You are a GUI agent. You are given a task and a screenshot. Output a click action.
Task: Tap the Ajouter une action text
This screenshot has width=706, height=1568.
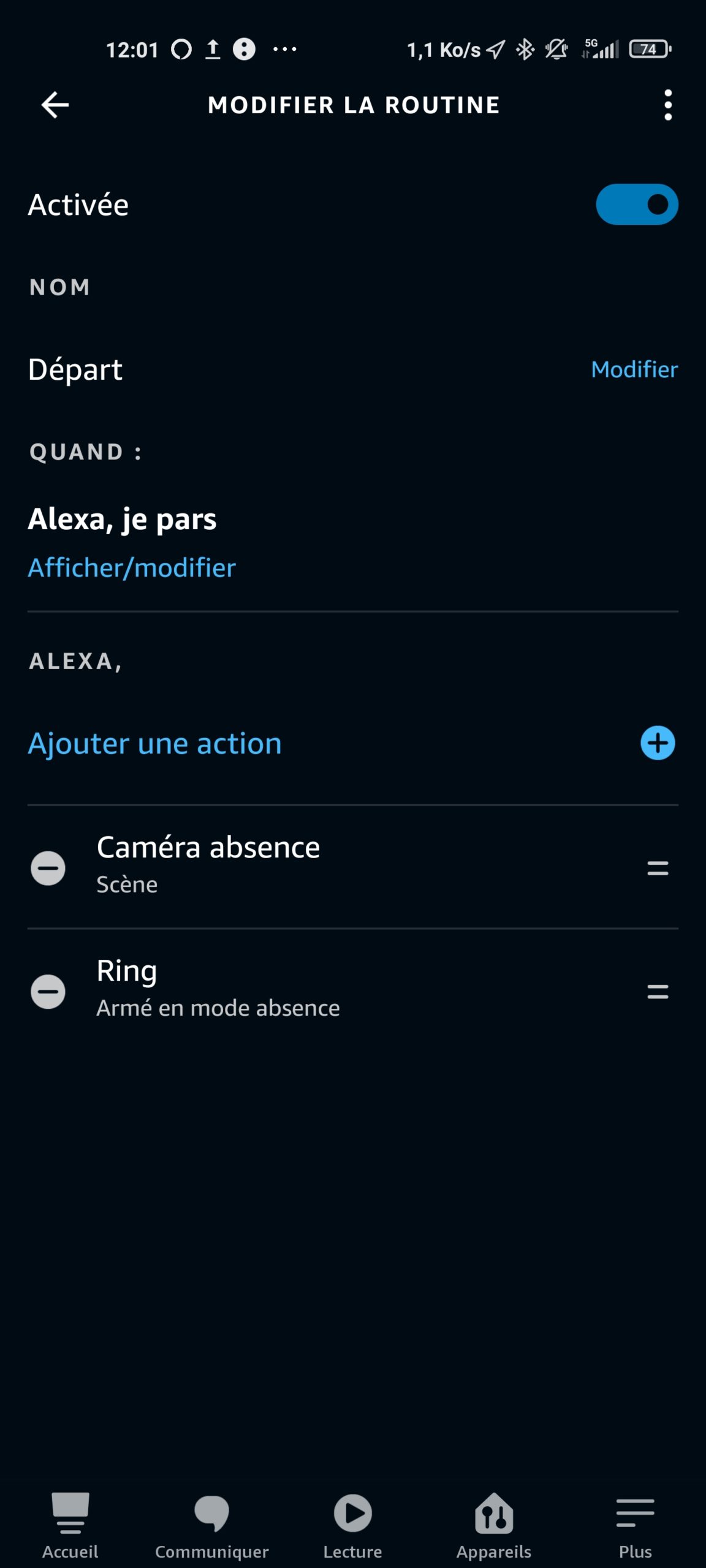point(154,744)
